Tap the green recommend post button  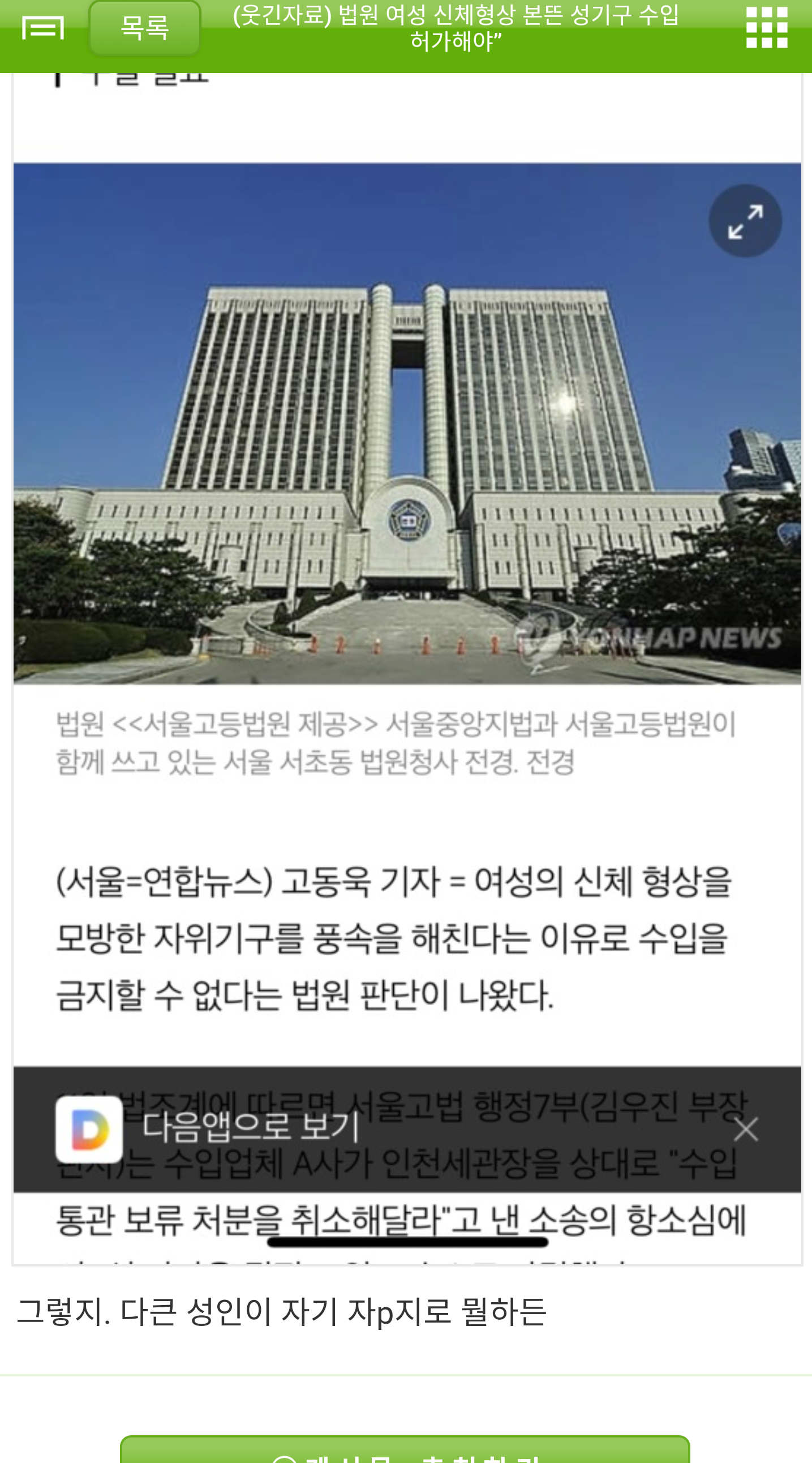(405, 1449)
